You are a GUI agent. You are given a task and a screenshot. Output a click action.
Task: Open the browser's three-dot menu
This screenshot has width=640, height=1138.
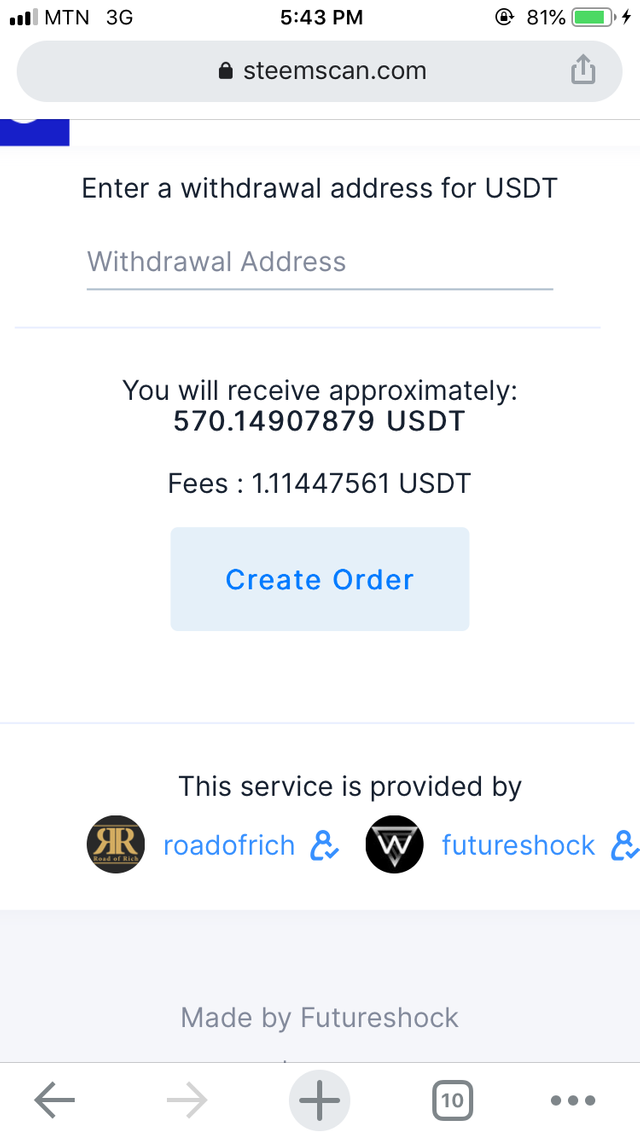click(x=573, y=1101)
